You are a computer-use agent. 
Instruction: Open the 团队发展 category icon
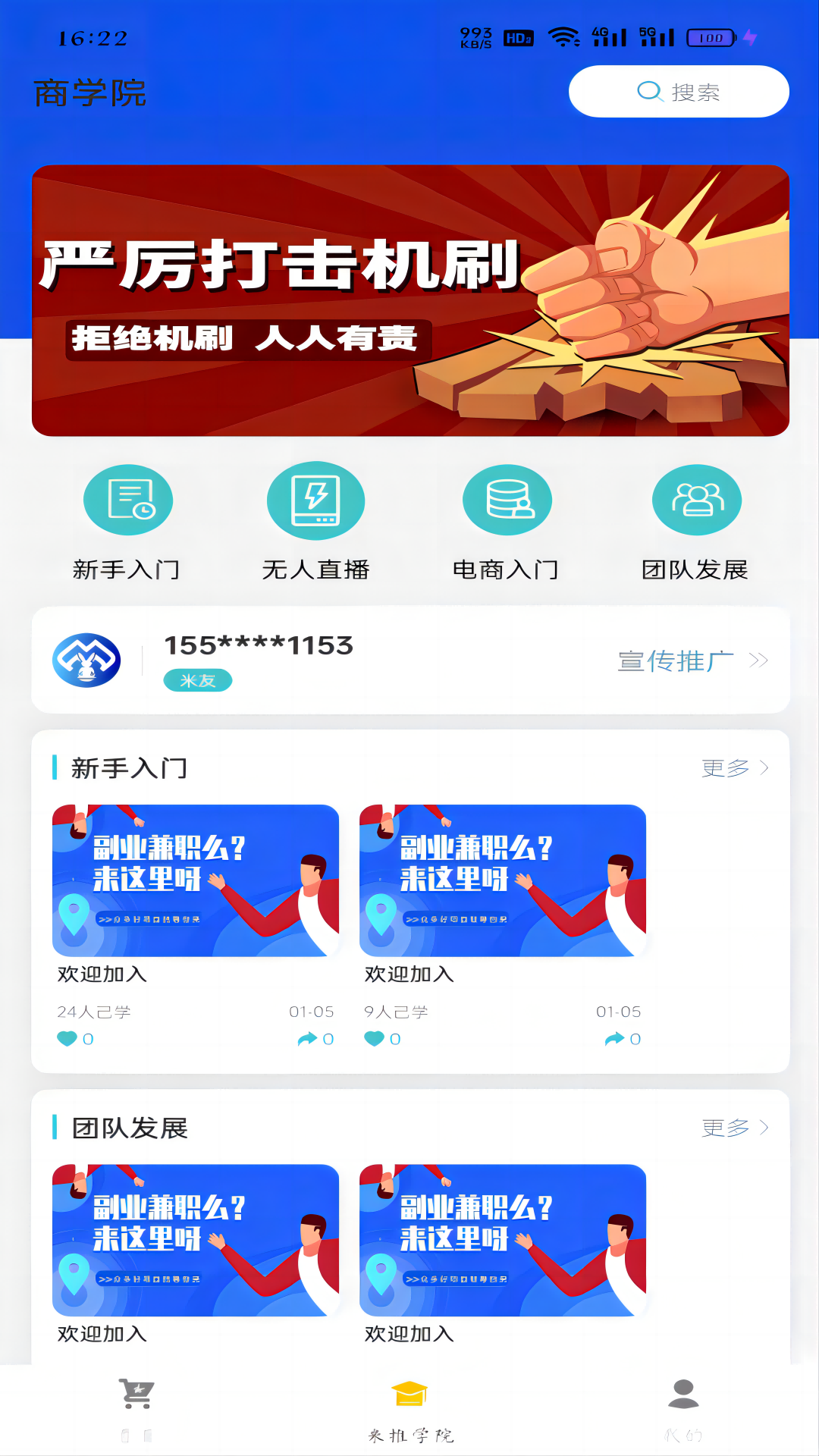click(695, 500)
